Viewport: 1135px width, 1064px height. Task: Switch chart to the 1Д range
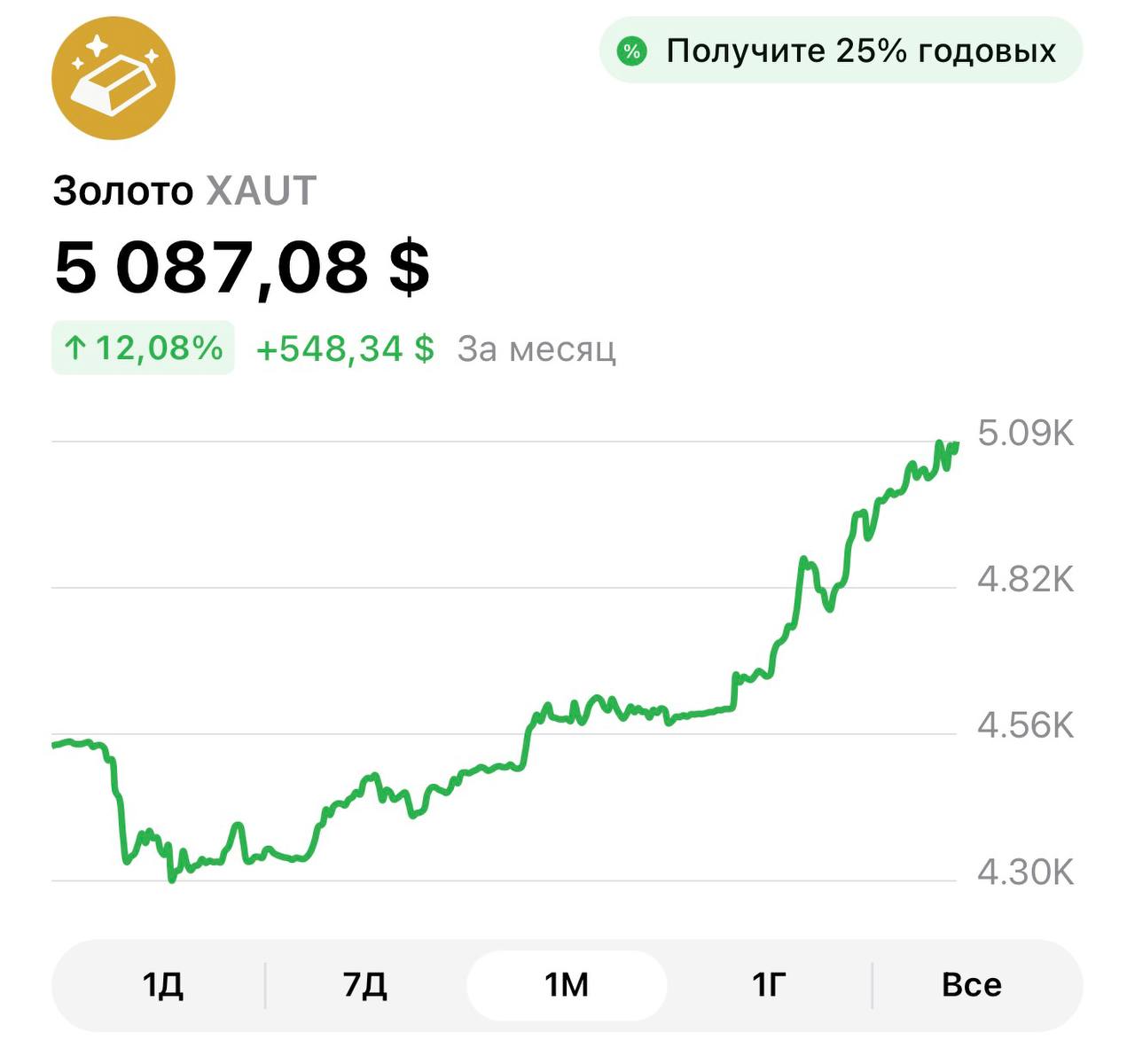point(162,985)
